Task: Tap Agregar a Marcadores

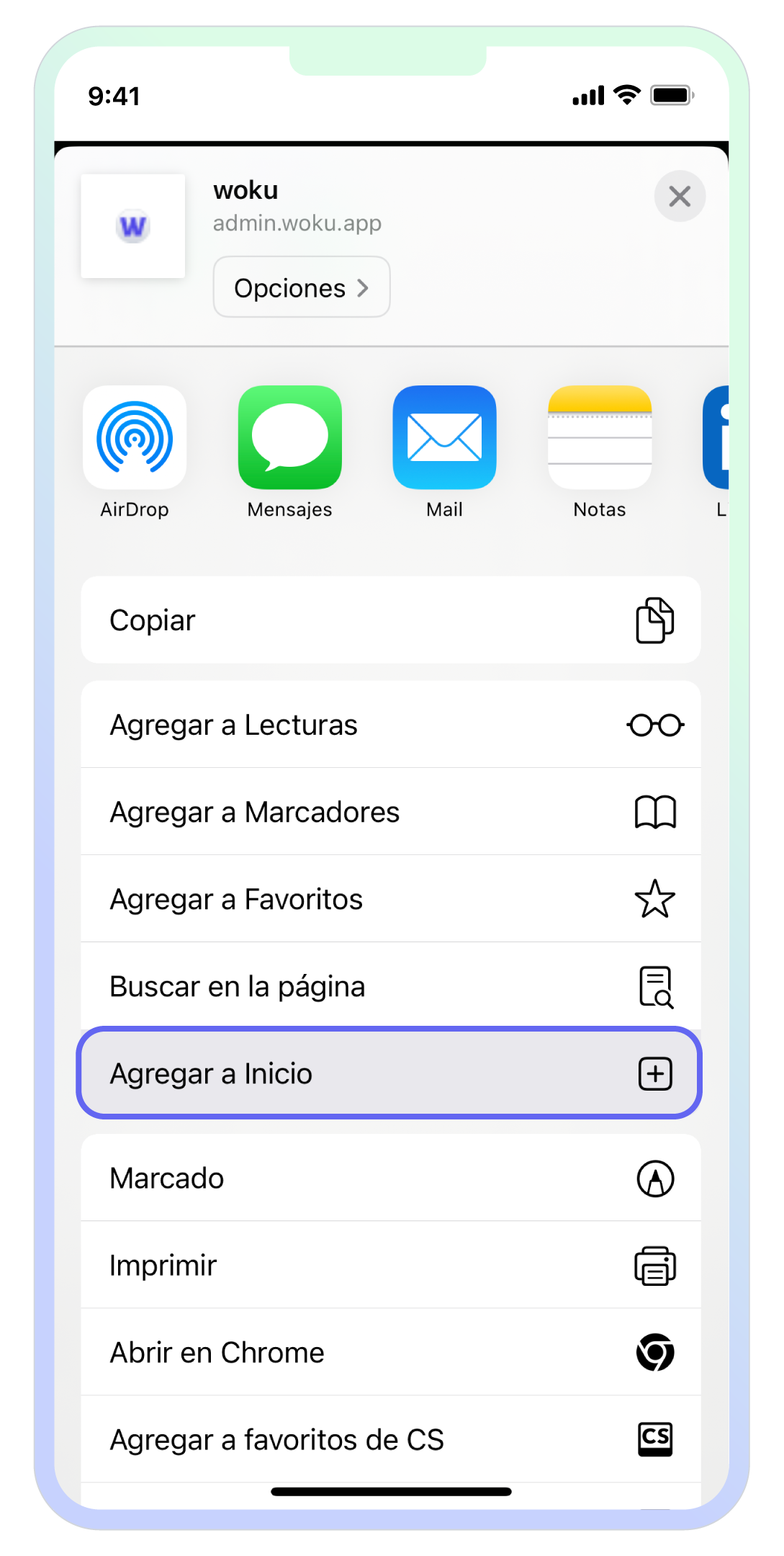Action: (255, 812)
